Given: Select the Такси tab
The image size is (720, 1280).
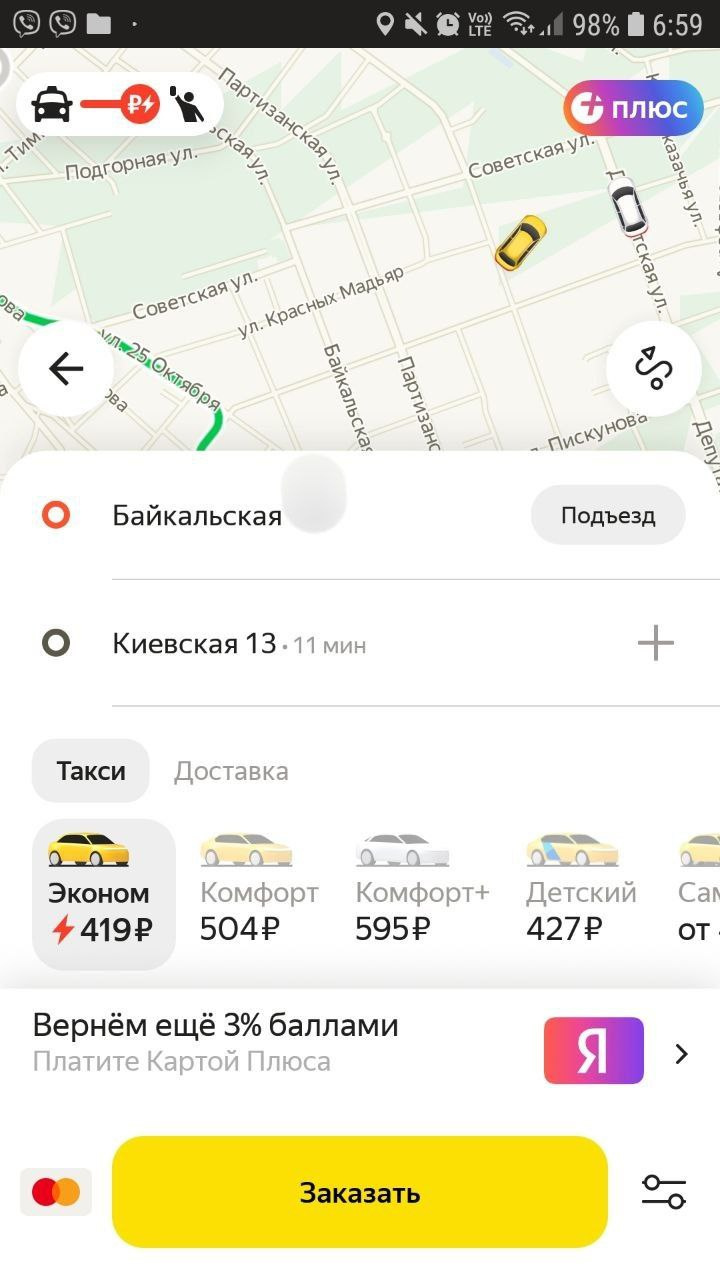Looking at the screenshot, I should click(x=91, y=771).
